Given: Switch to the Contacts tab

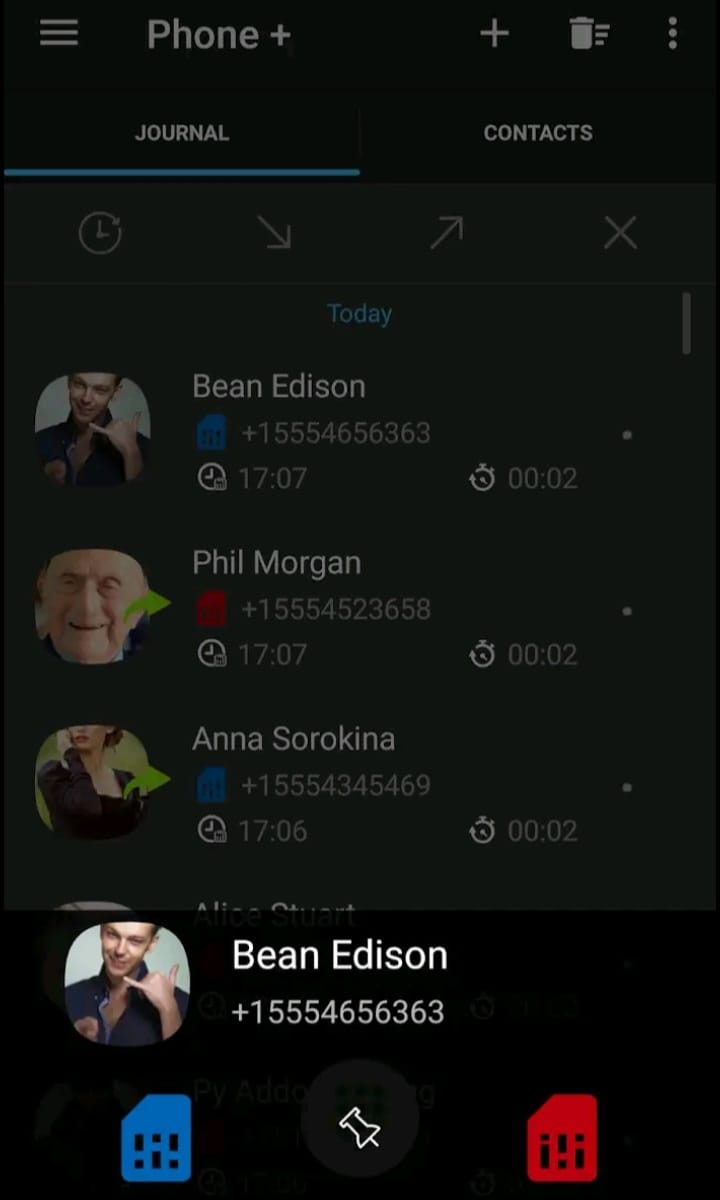Looking at the screenshot, I should tap(538, 133).
